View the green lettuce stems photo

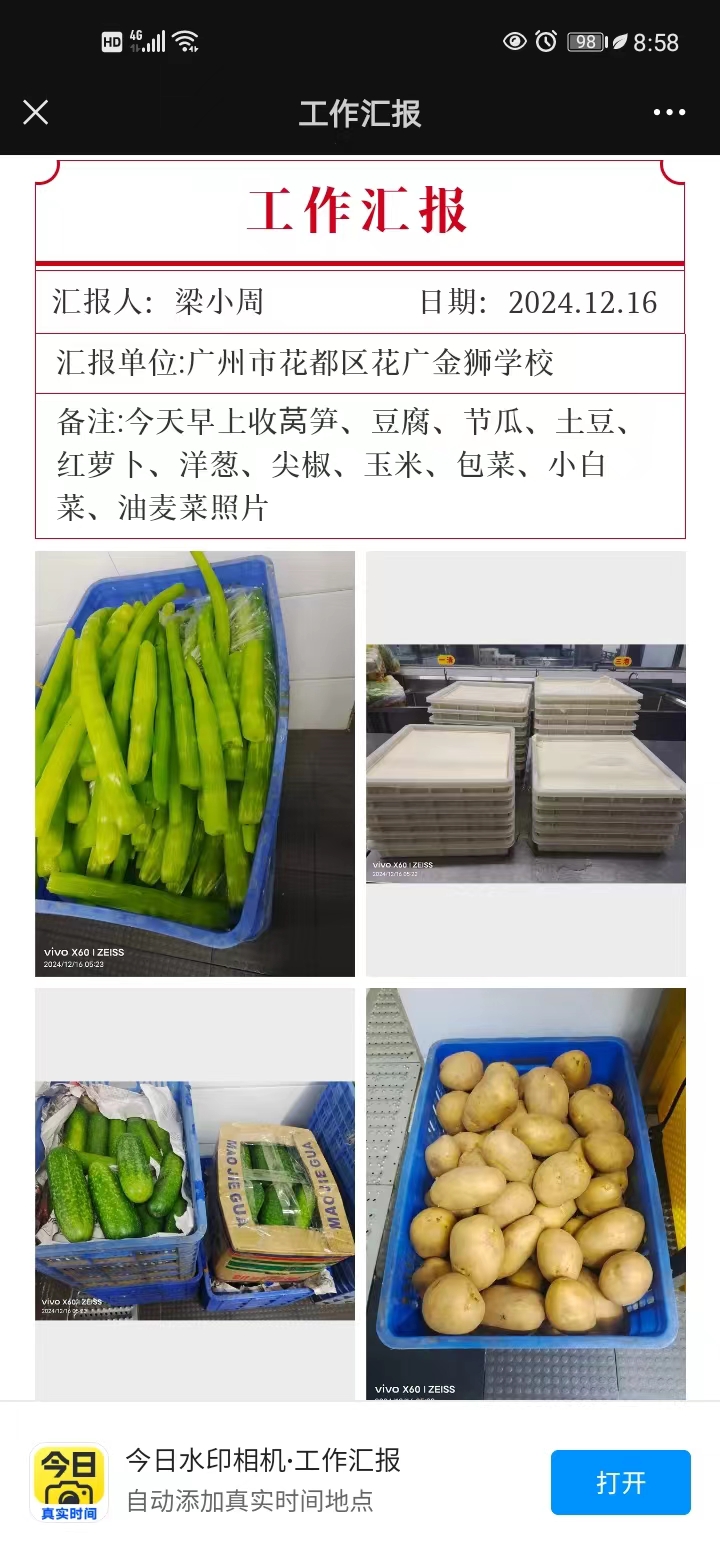(x=195, y=763)
